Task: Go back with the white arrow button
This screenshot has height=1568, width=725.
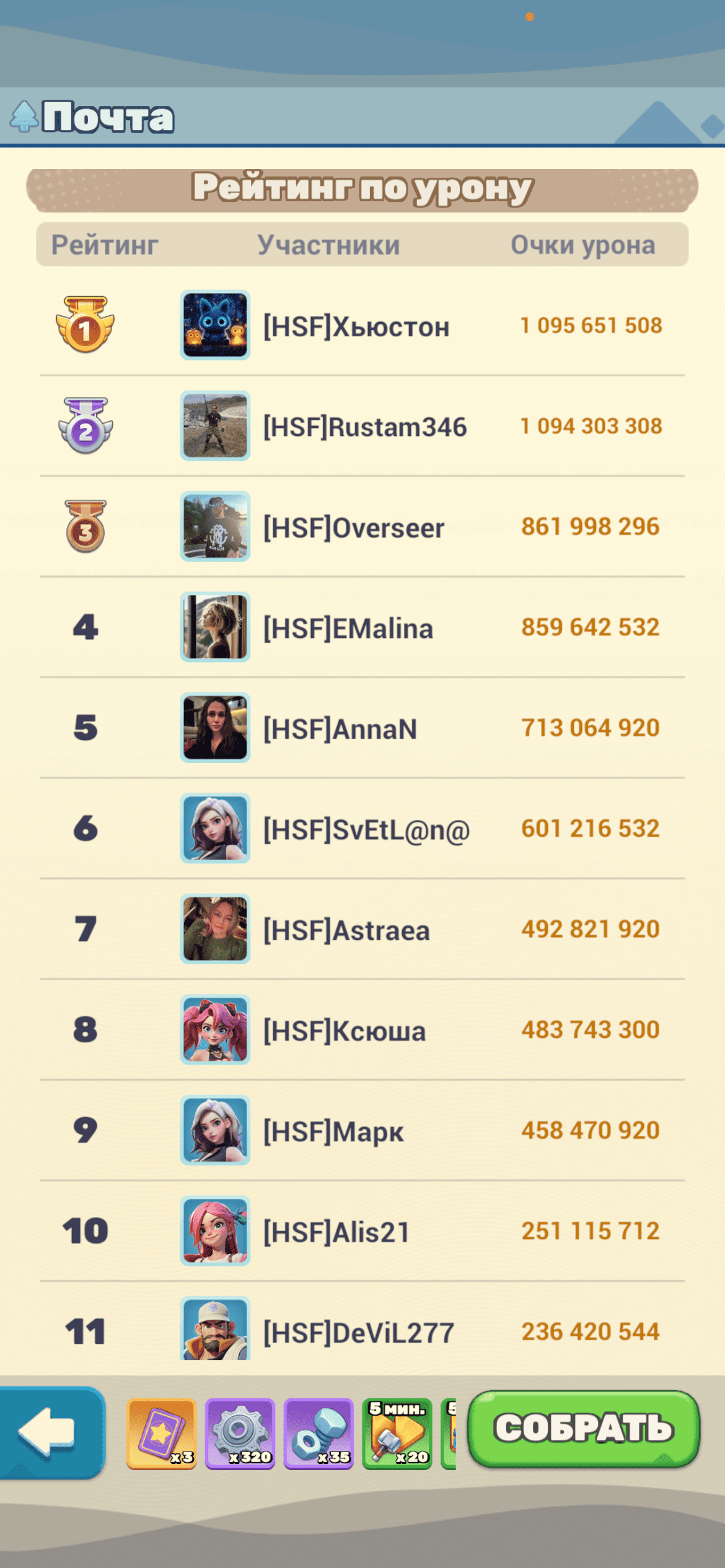Action: point(51,1431)
